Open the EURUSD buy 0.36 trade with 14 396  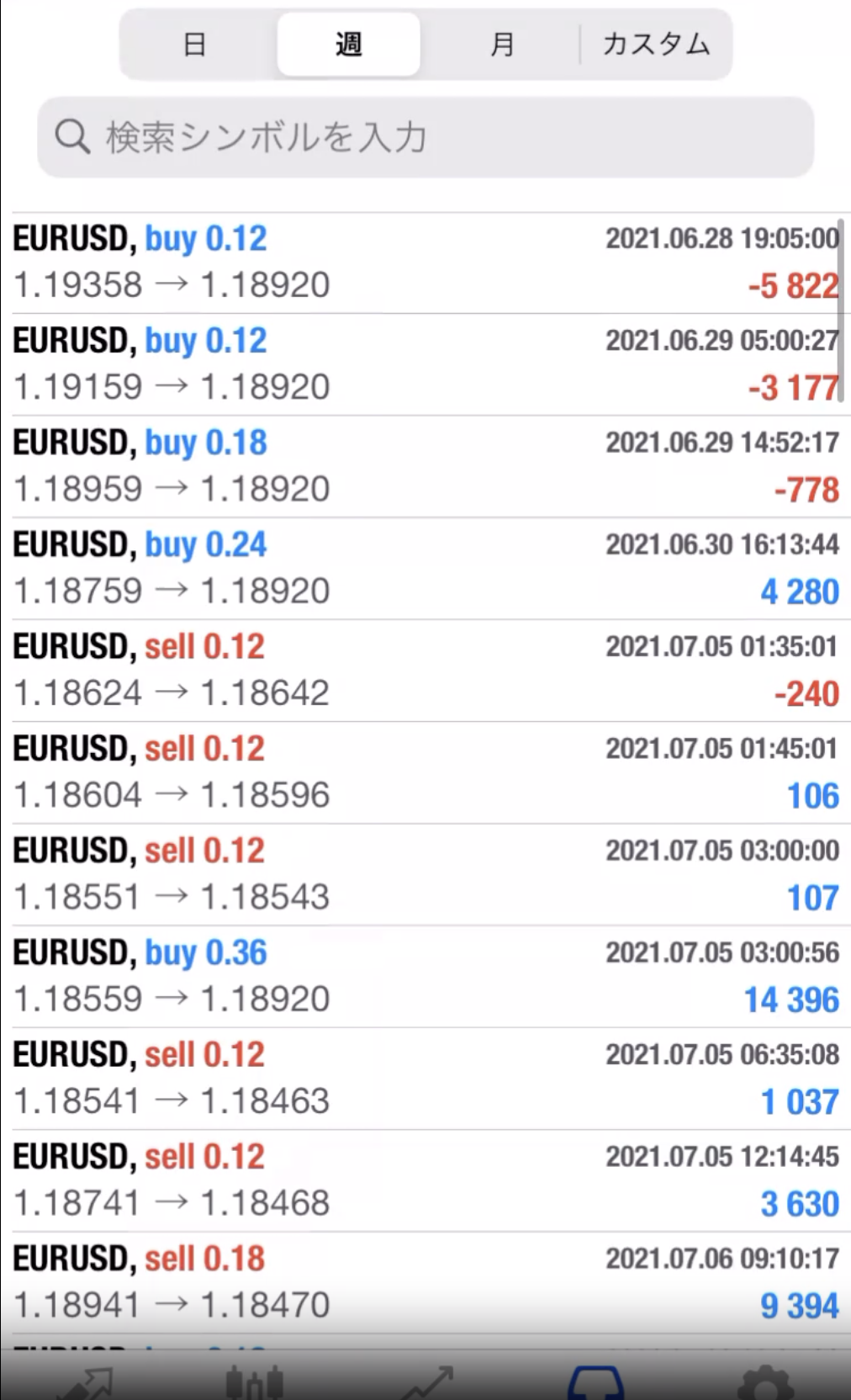pyautogui.click(x=425, y=976)
